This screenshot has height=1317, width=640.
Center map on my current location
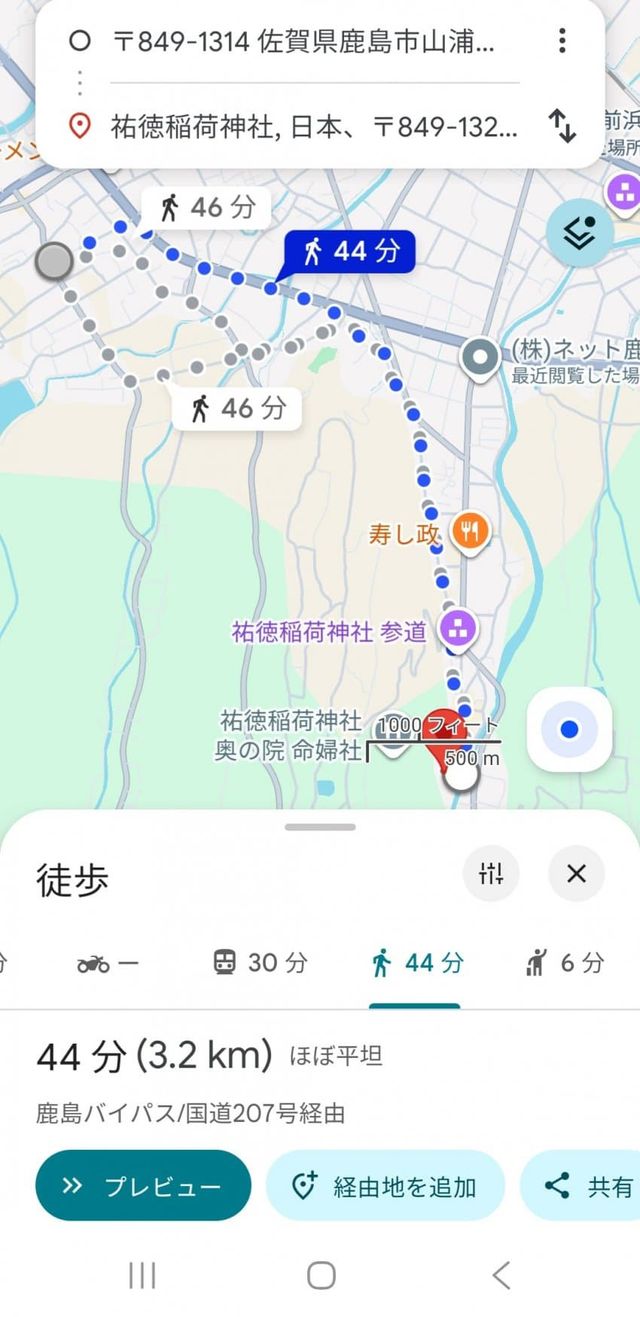tap(569, 730)
